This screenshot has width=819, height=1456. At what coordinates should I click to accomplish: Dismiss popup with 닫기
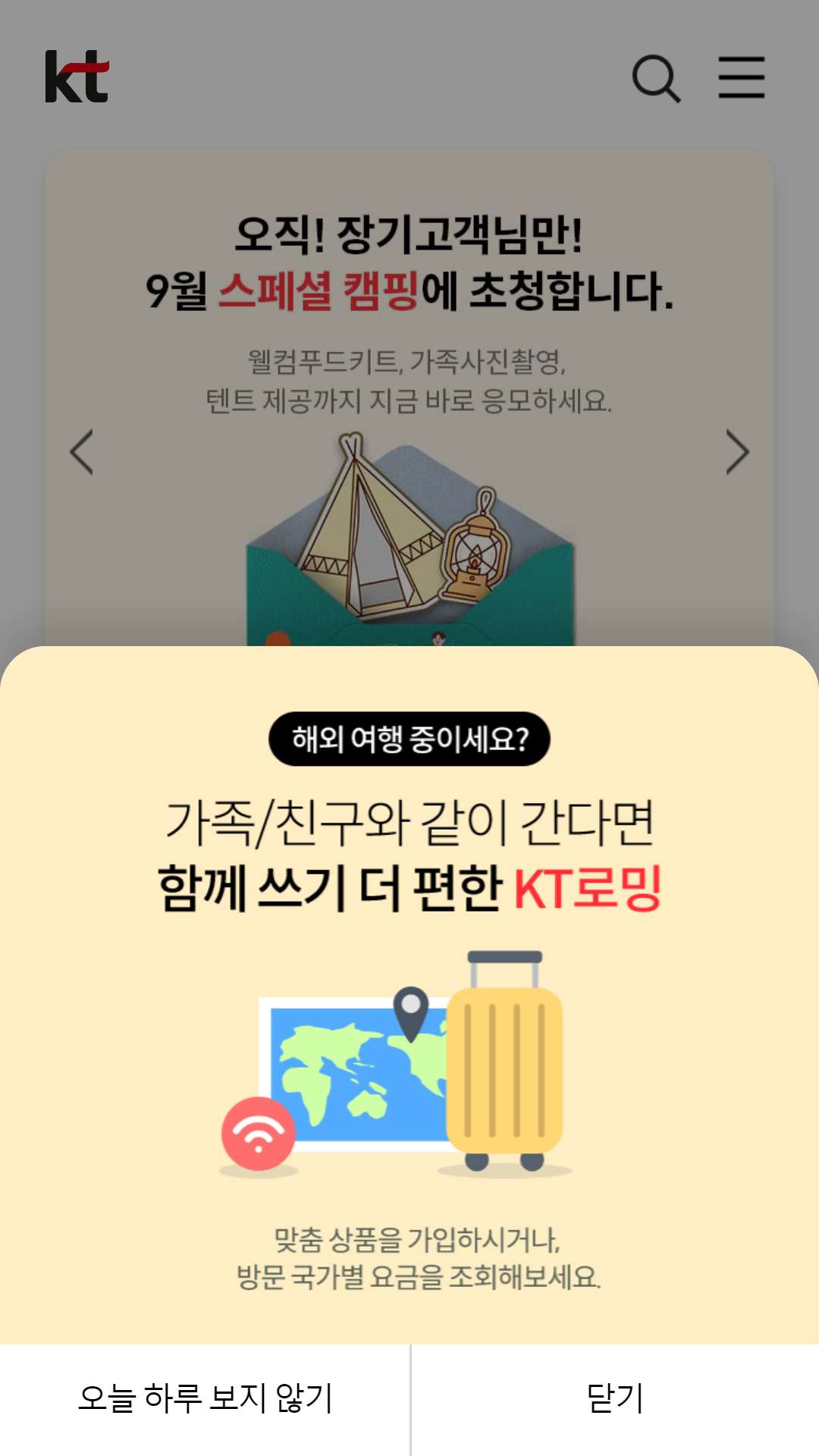point(615,1399)
